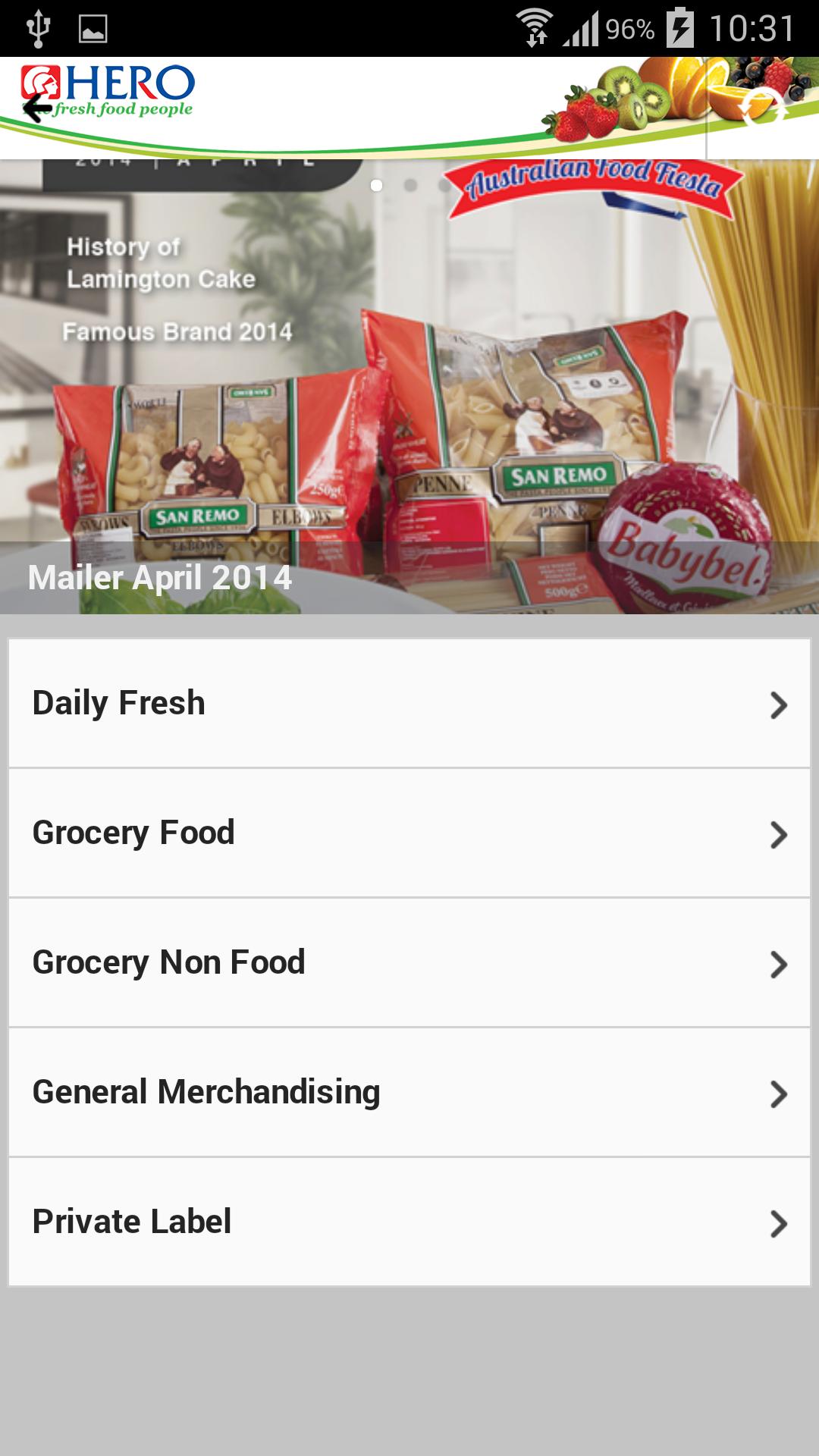Open the Mailer April 2014 banner

tap(409, 387)
